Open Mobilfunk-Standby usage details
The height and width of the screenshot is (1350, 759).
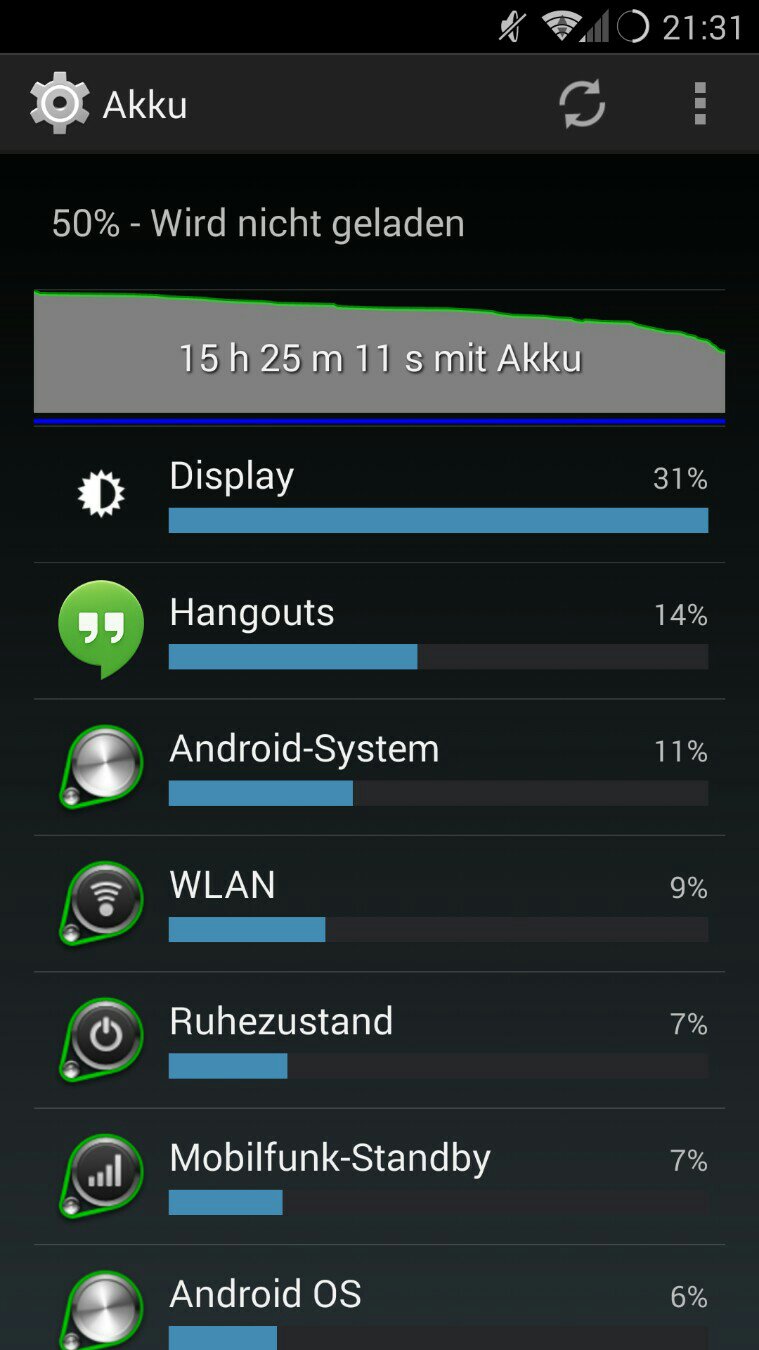pyautogui.click(x=379, y=1176)
